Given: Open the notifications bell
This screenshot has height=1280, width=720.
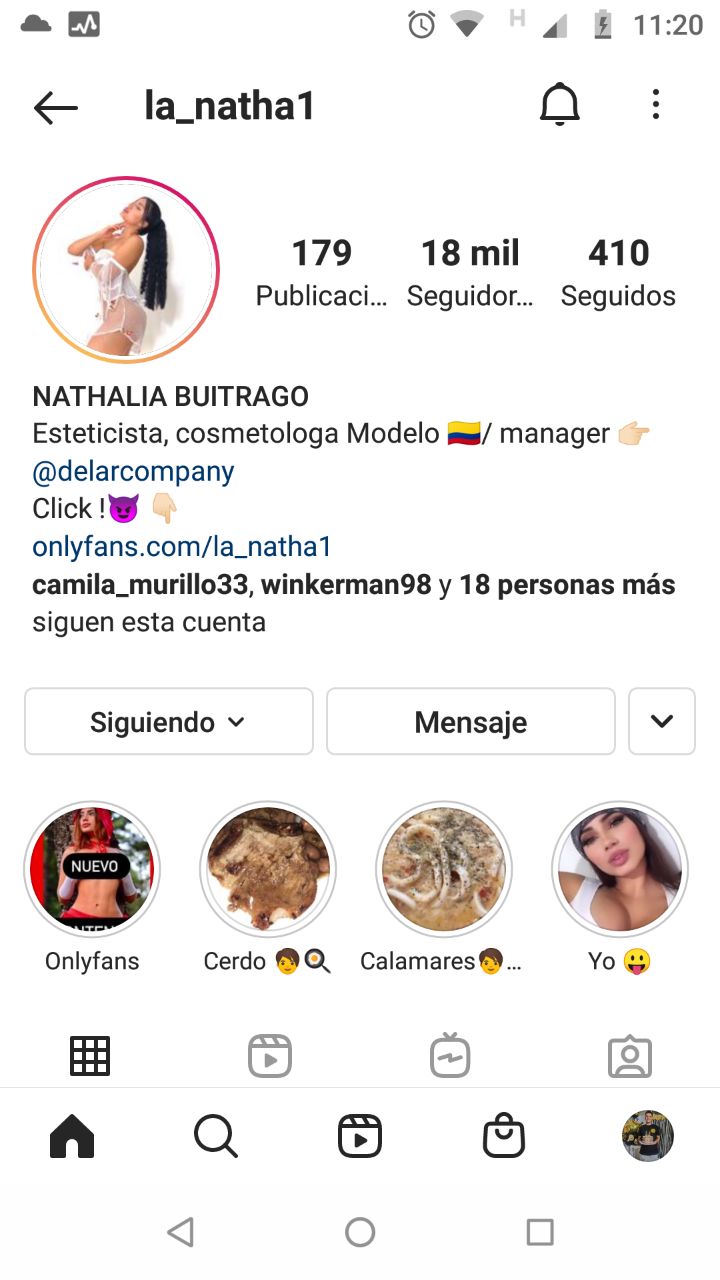Looking at the screenshot, I should tap(560, 103).
